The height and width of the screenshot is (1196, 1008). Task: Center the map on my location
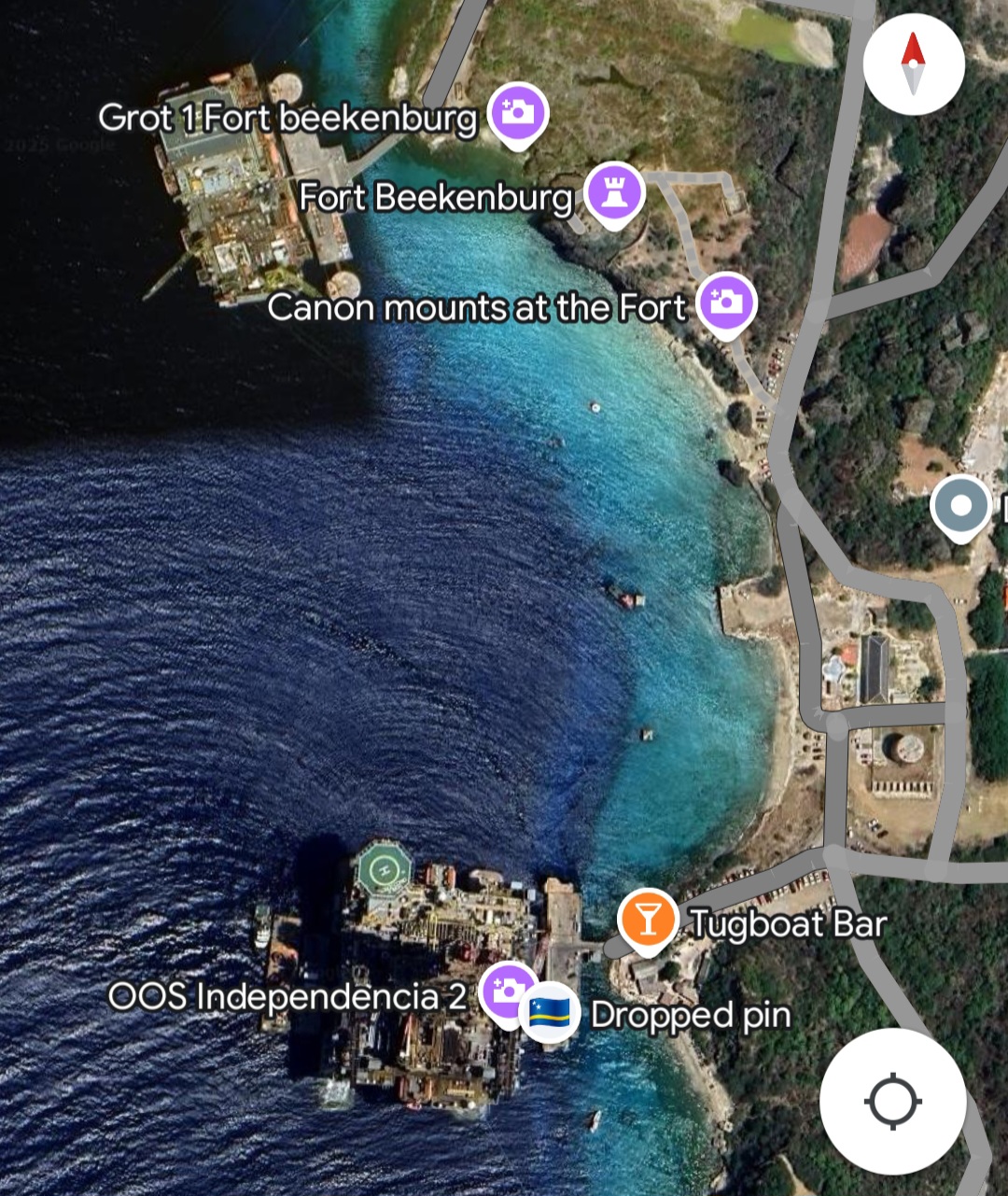click(892, 1102)
